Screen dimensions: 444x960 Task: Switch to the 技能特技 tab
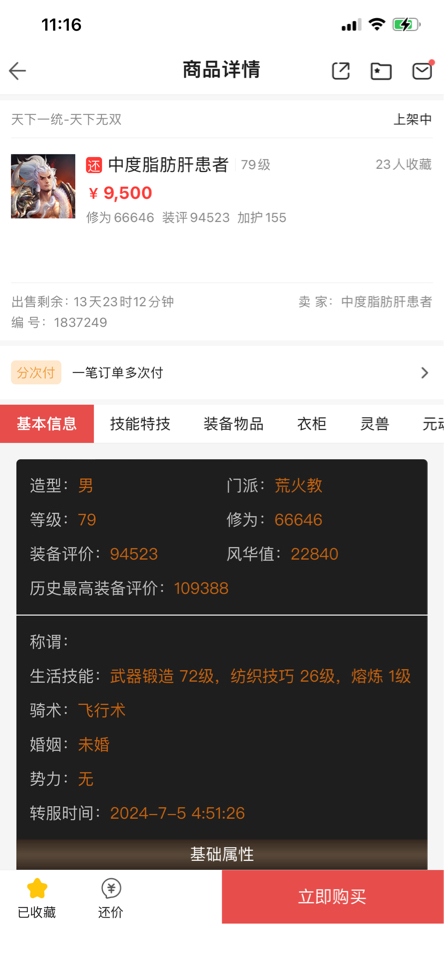point(140,424)
